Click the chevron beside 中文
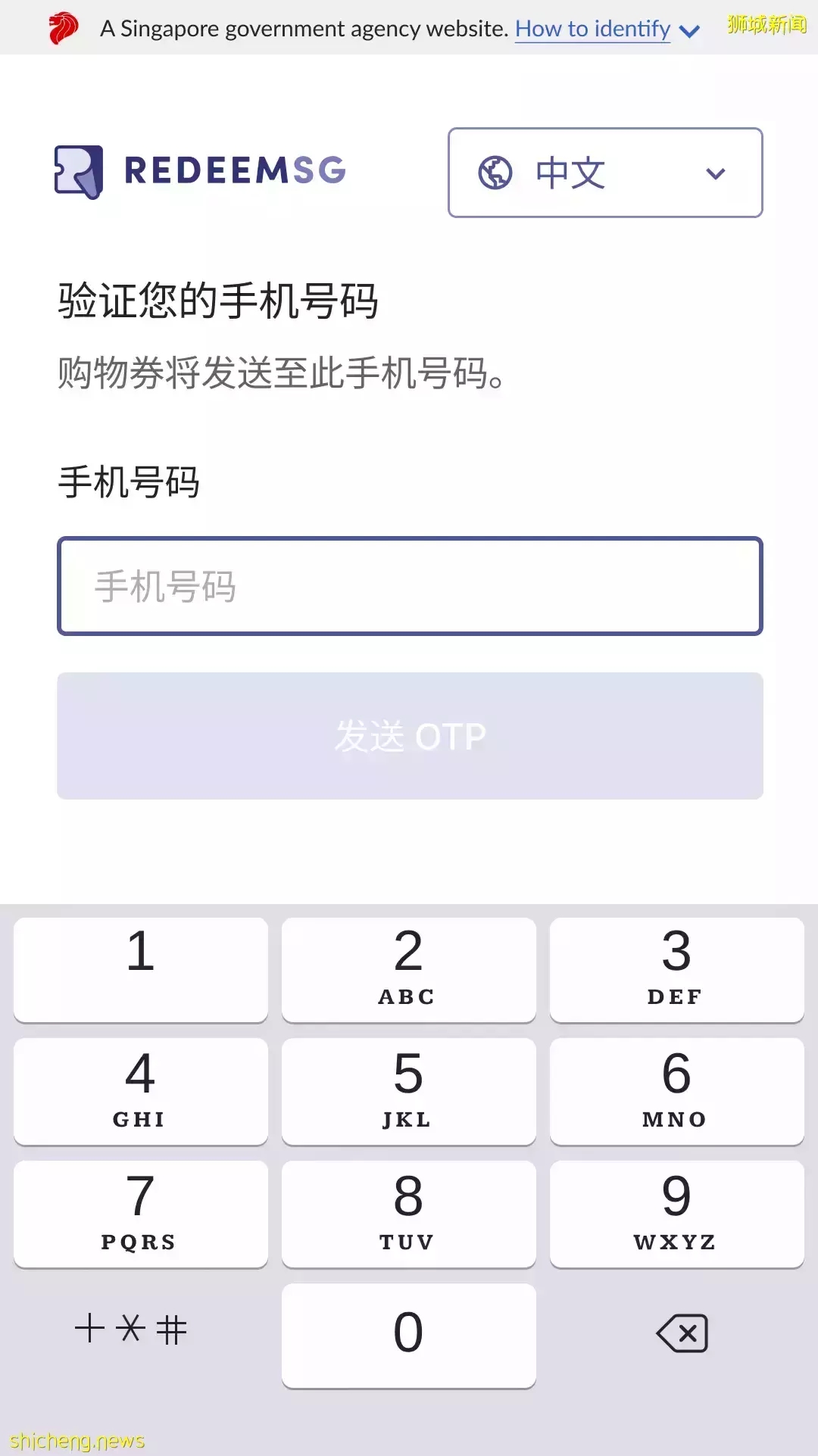This screenshot has width=818, height=1456. [x=715, y=173]
